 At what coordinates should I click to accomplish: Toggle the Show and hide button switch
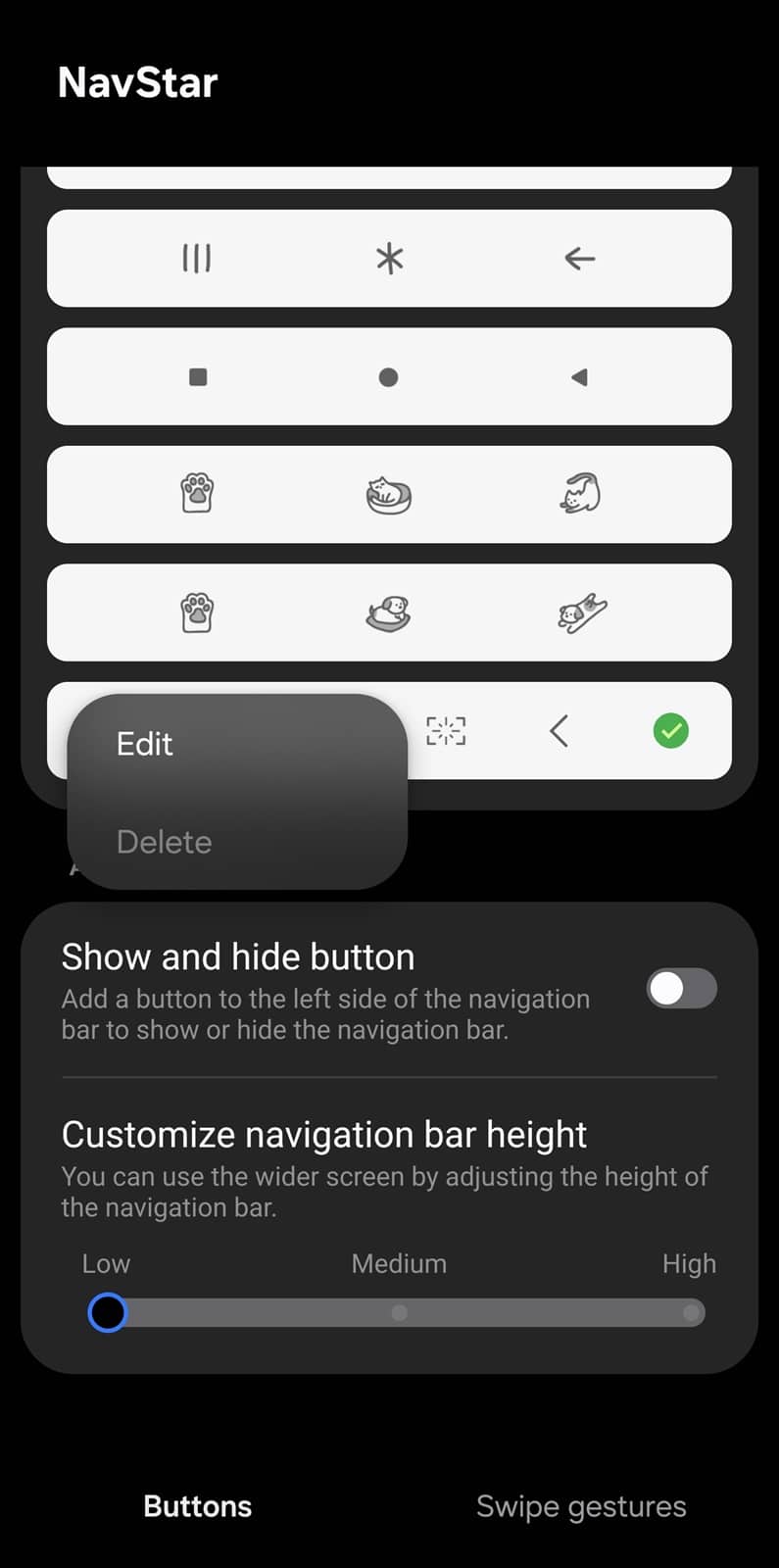[681, 989]
